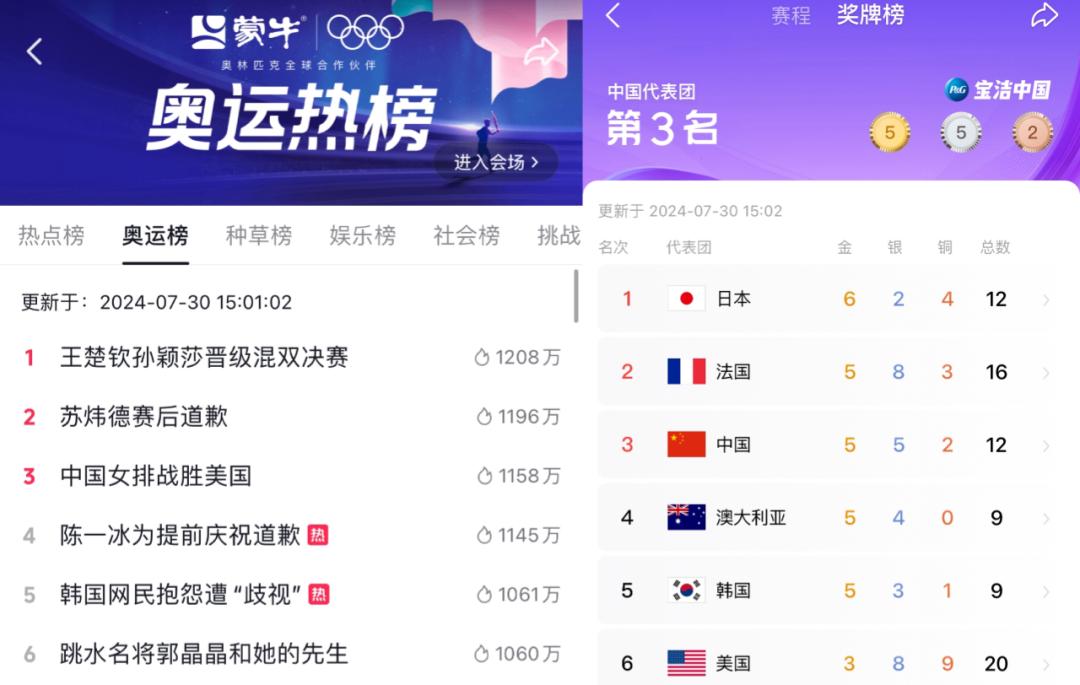Switch to the 种草榜 tab

(259, 235)
